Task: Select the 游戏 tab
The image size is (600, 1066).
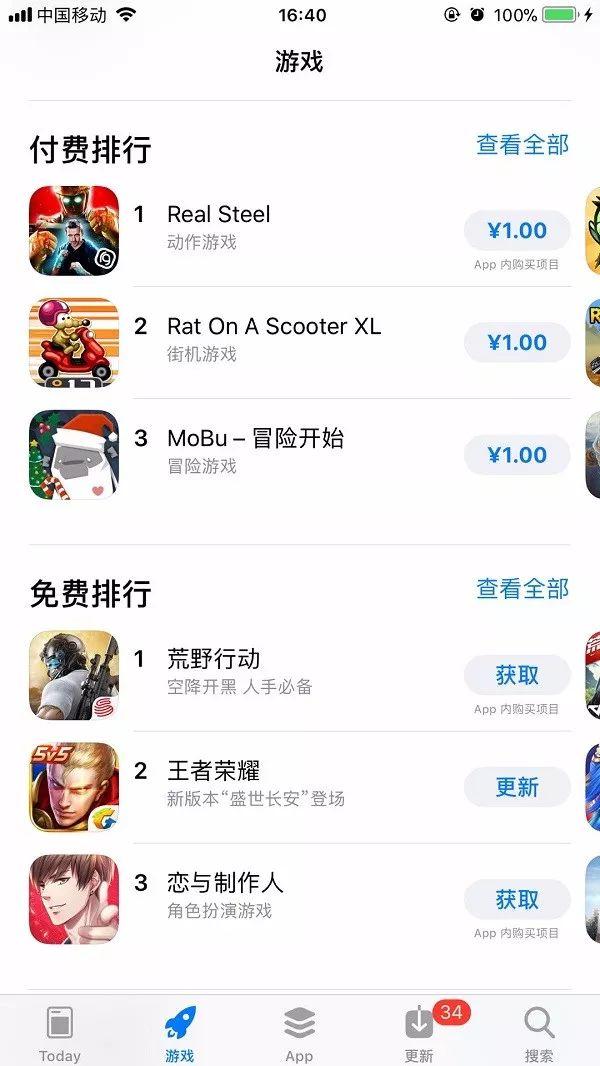Action: (x=180, y=1032)
